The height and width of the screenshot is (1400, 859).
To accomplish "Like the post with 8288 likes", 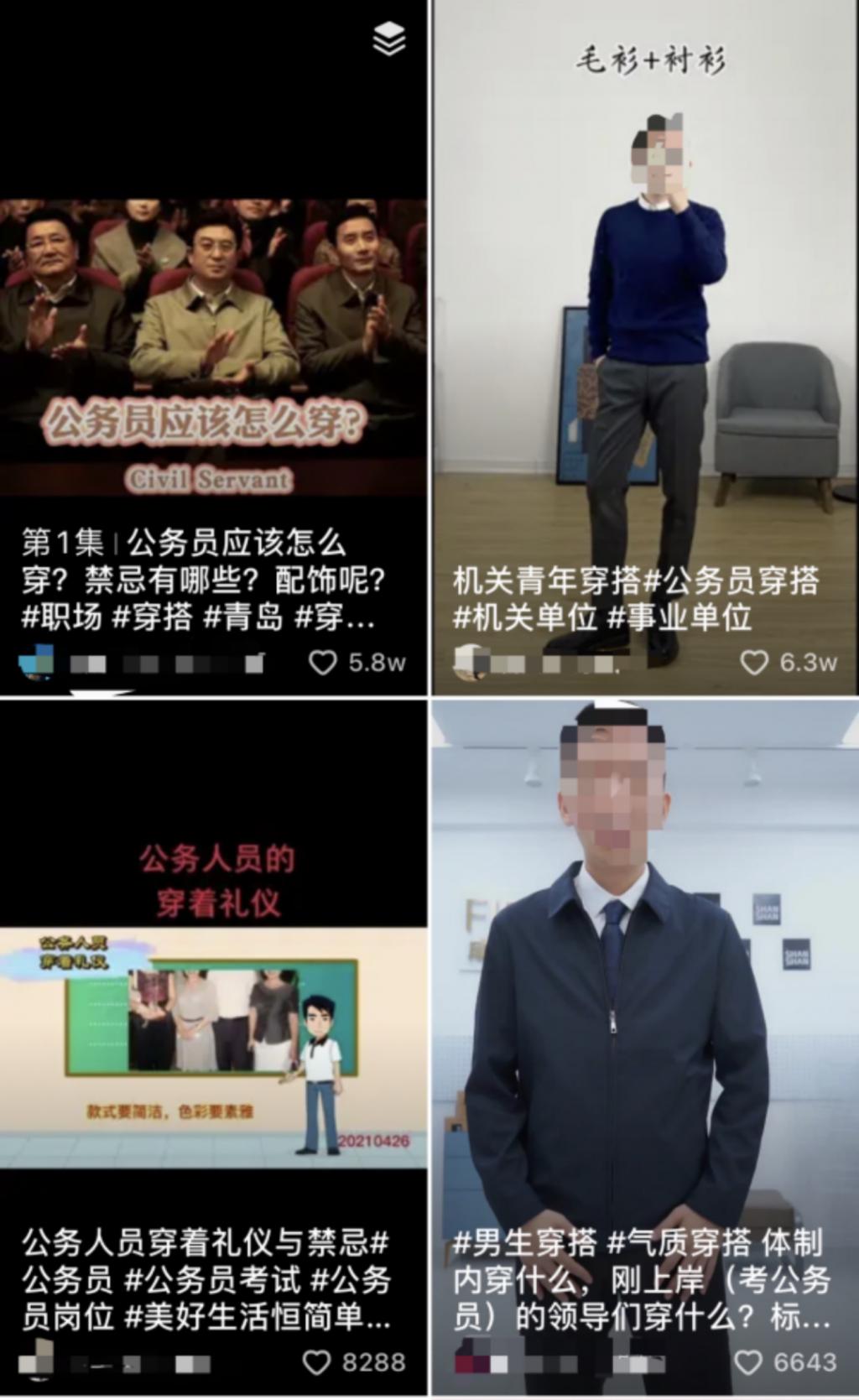I will tap(316, 1362).
